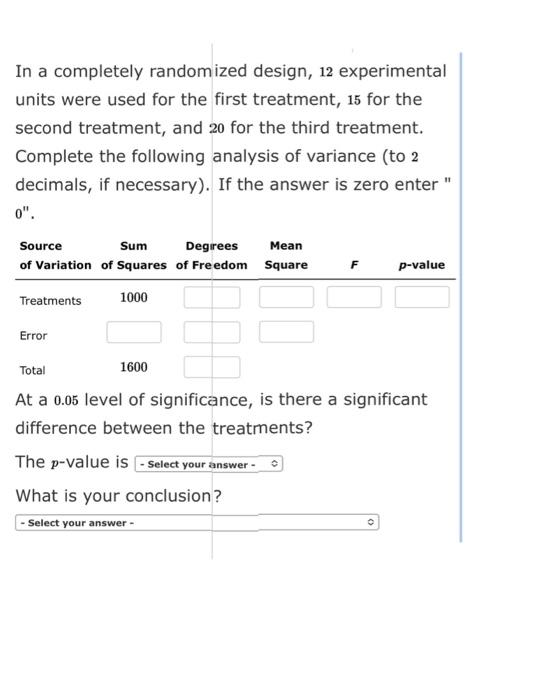The image size is (560, 700).
Task: Tap the Total degrees of freedom field
Action: [x=212, y=367]
